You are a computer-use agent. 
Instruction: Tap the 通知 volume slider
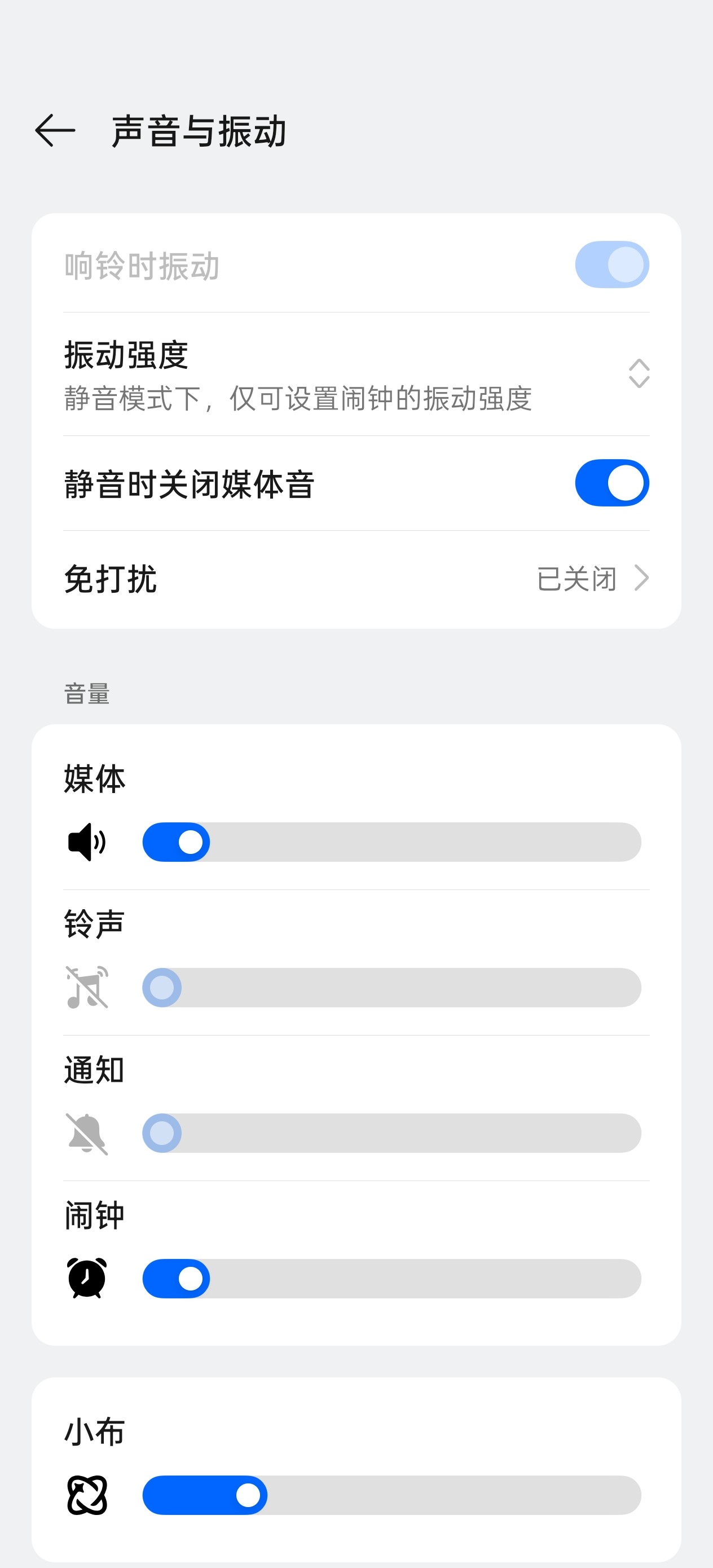point(391,1133)
